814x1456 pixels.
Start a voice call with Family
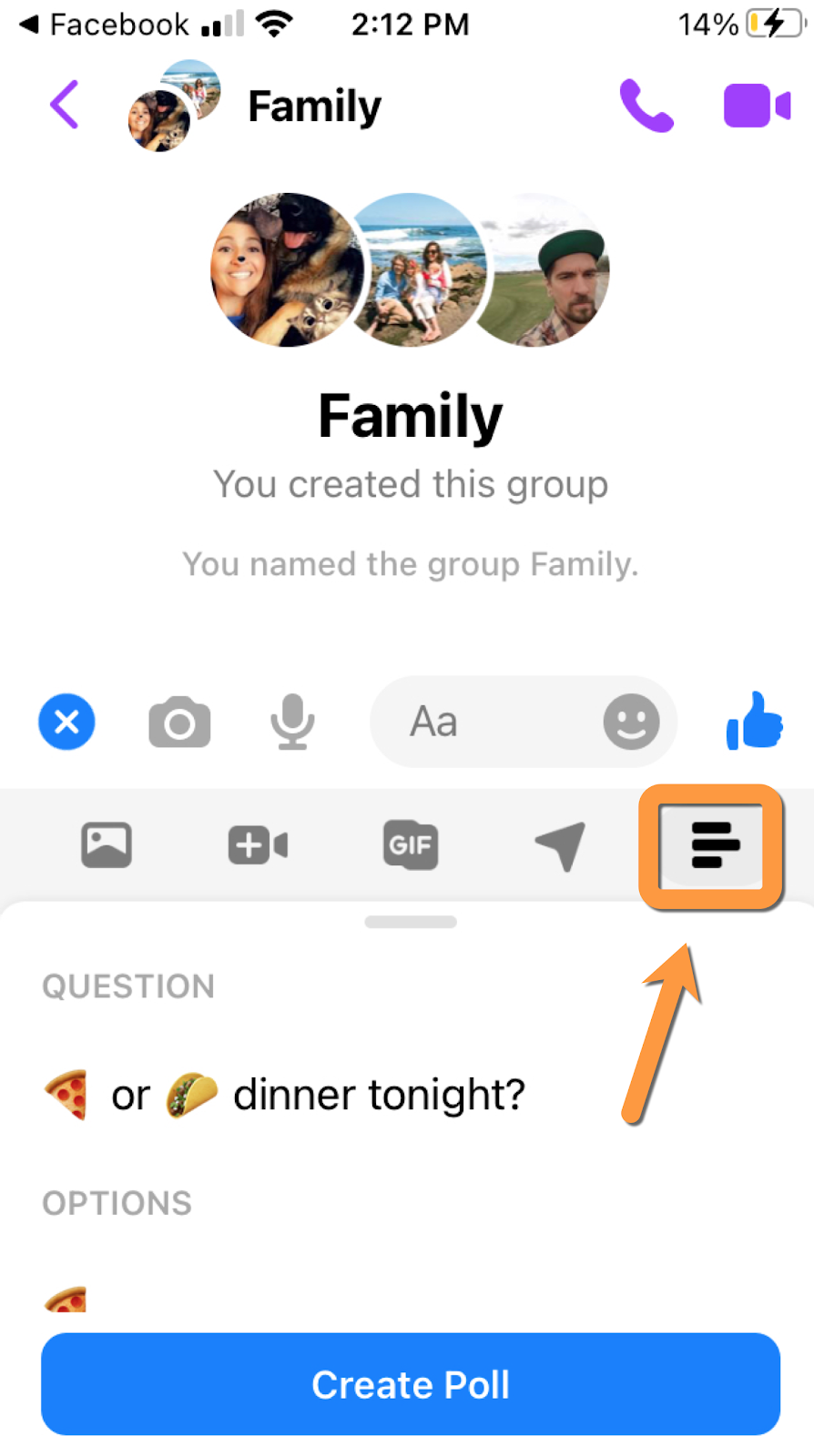click(646, 106)
